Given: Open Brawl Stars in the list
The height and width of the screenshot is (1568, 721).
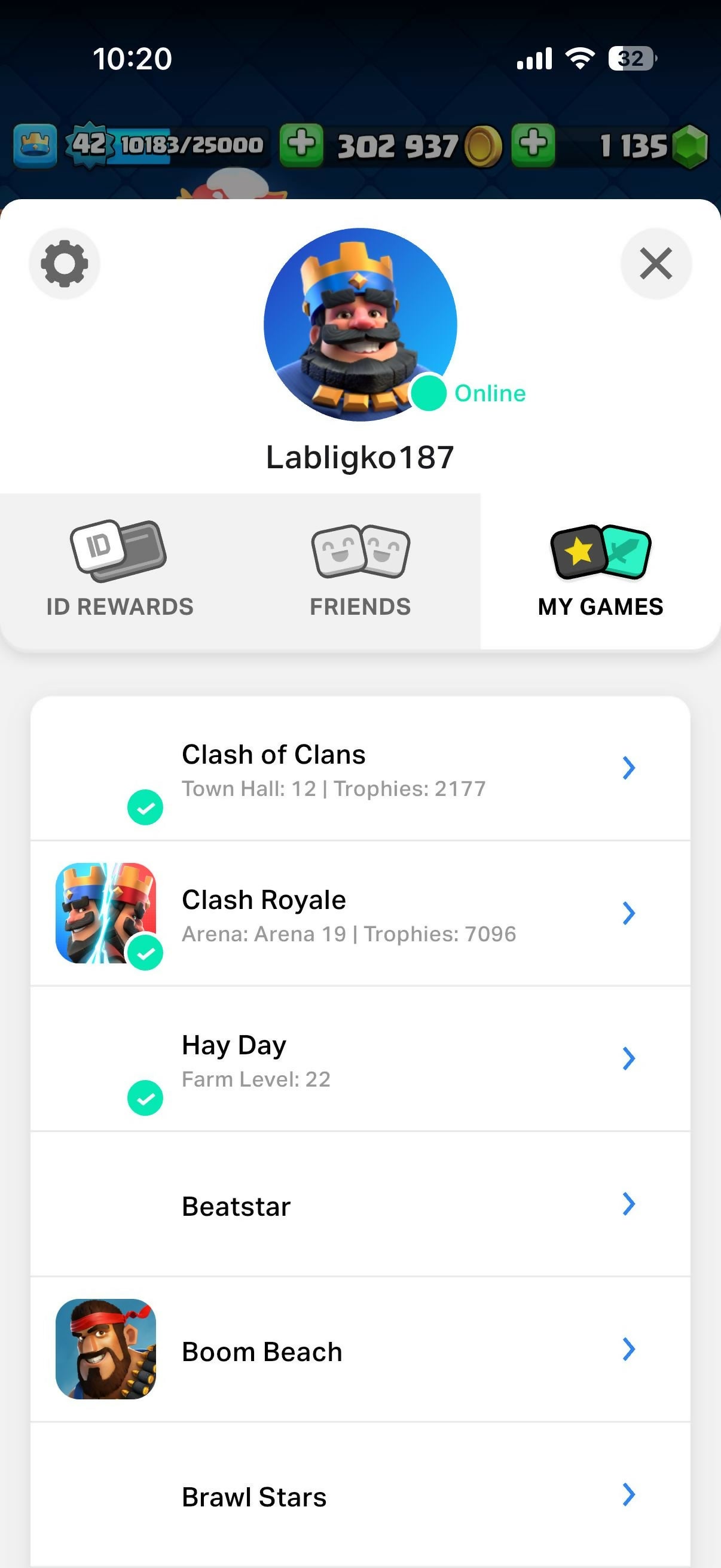Looking at the screenshot, I should click(x=360, y=1496).
